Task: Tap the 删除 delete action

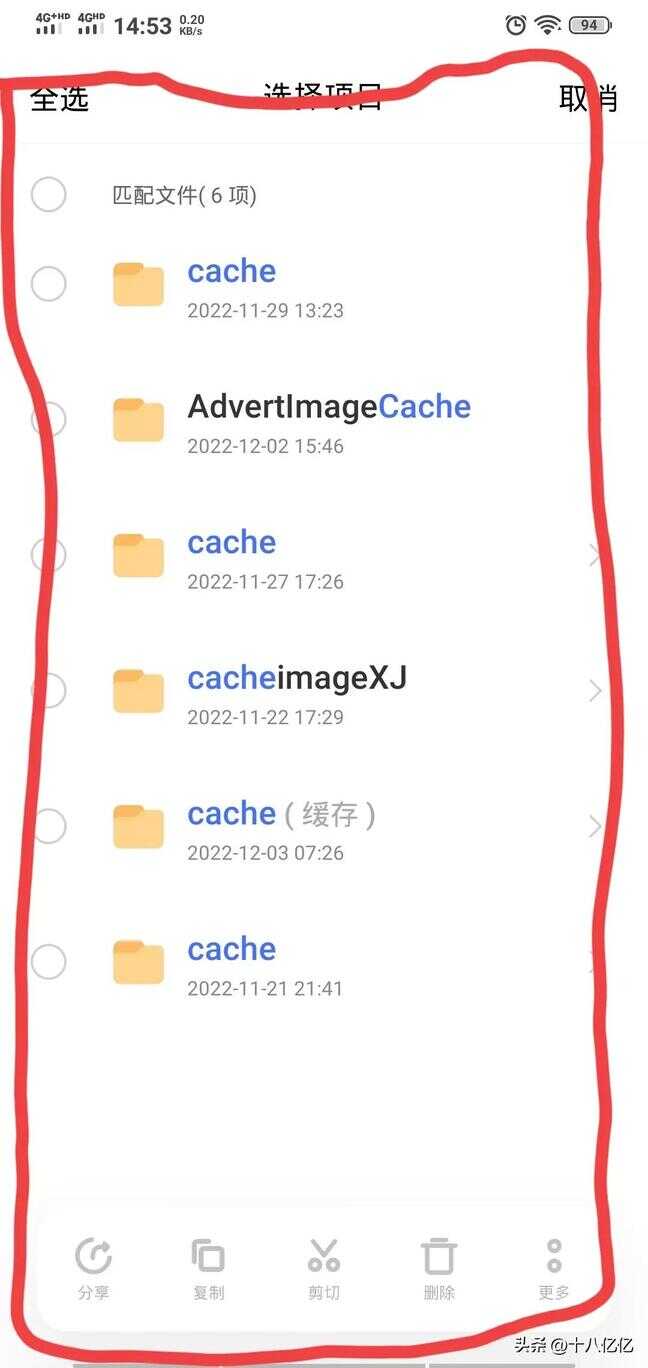Action: click(x=438, y=1268)
